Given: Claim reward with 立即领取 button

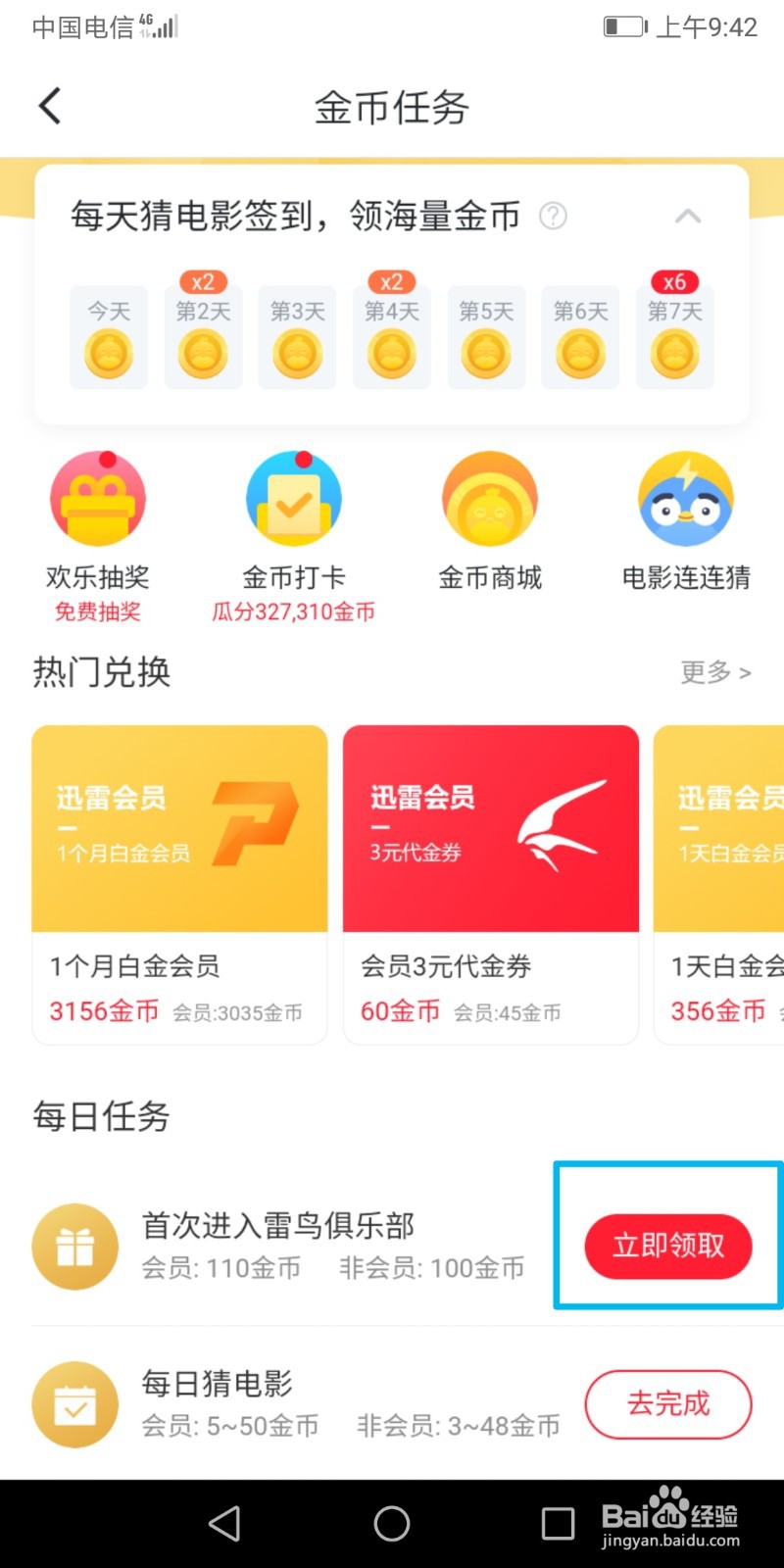Looking at the screenshot, I should pos(668,1246).
